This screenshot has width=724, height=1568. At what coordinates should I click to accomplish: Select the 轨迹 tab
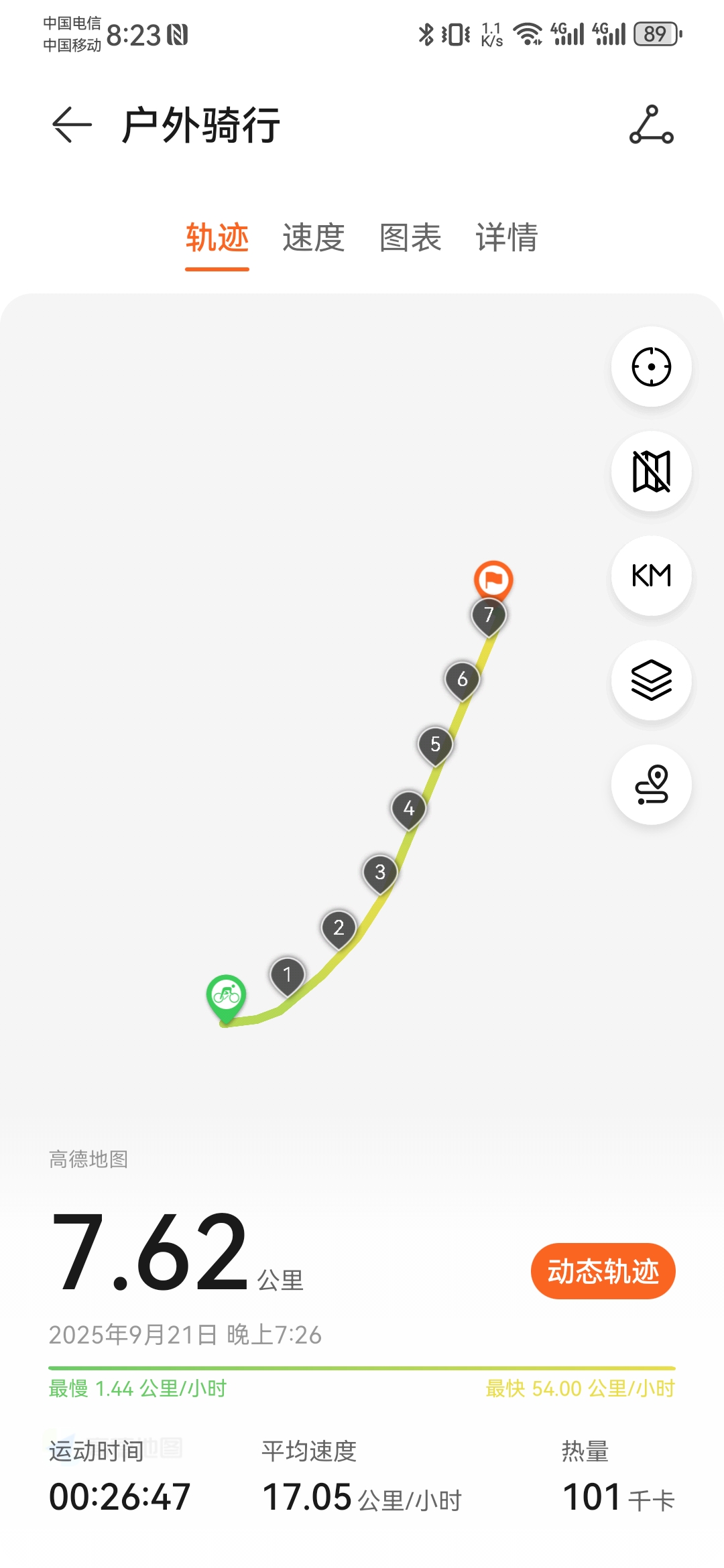(217, 238)
